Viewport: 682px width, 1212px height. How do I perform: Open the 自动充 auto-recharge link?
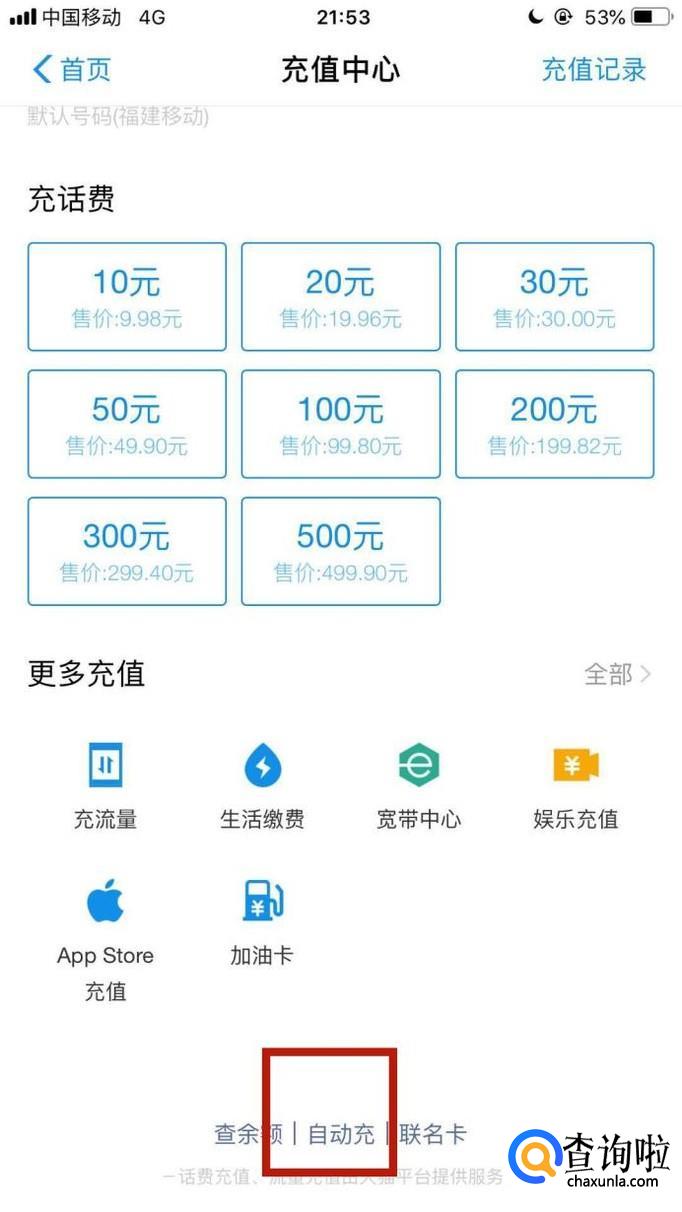tap(341, 1134)
